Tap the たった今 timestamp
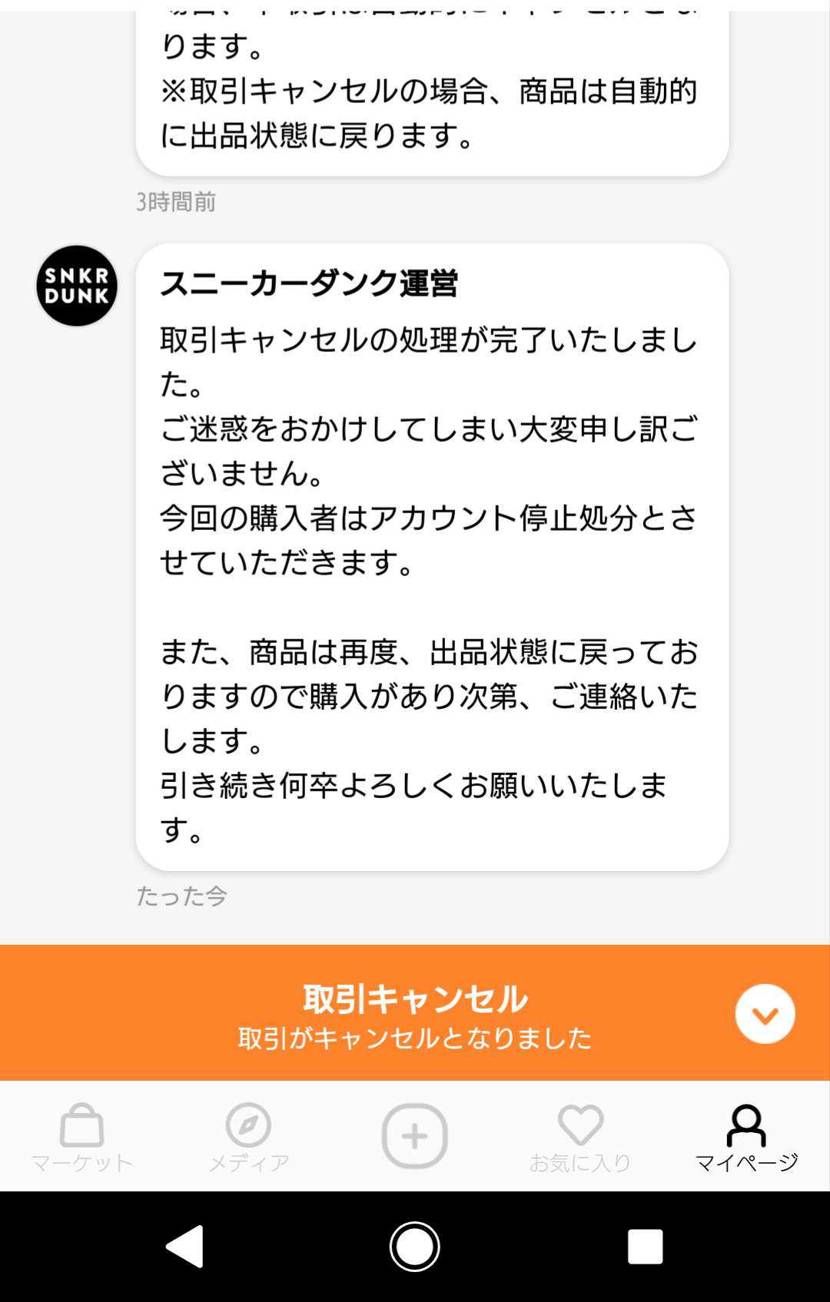This screenshot has width=830, height=1302. pyautogui.click(x=181, y=897)
